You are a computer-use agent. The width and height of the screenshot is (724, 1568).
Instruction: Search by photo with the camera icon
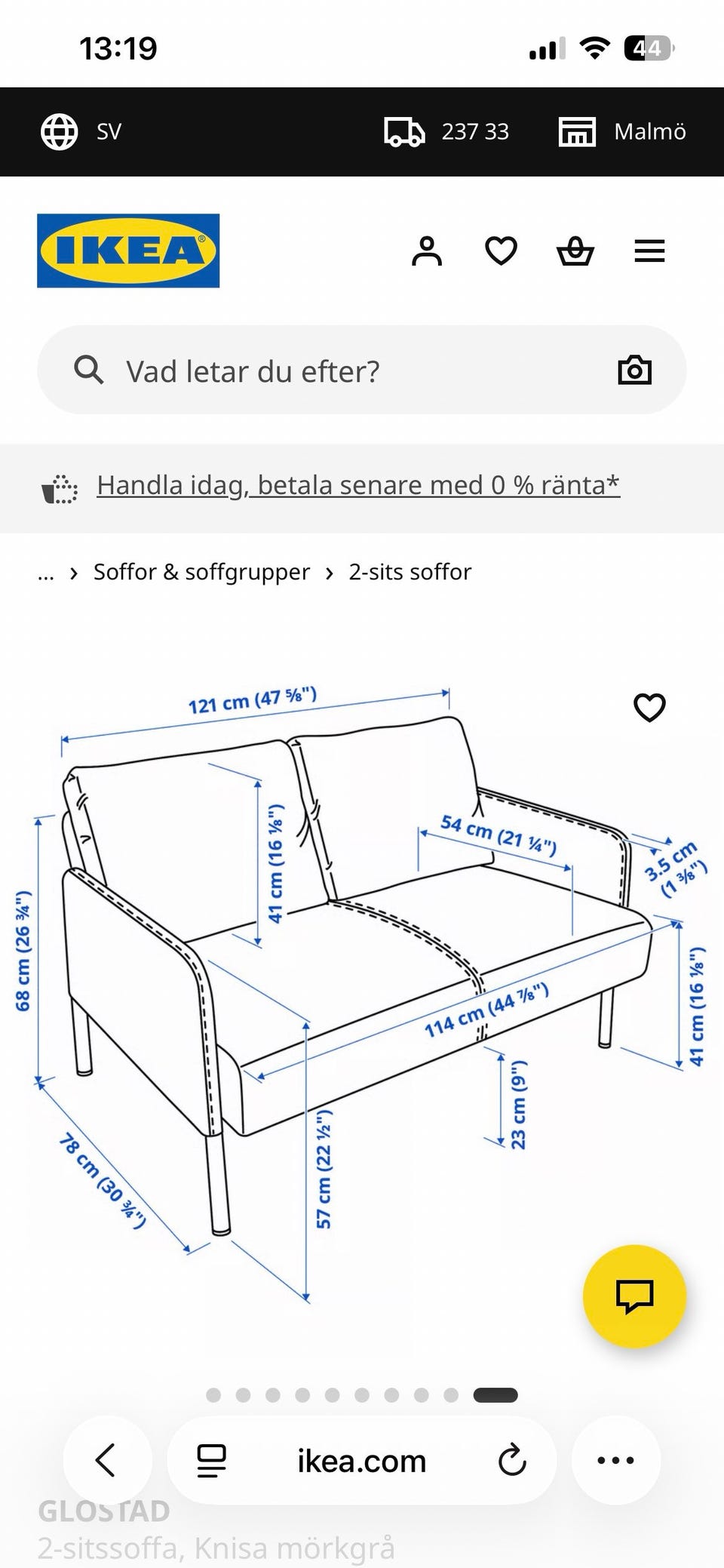(x=634, y=370)
